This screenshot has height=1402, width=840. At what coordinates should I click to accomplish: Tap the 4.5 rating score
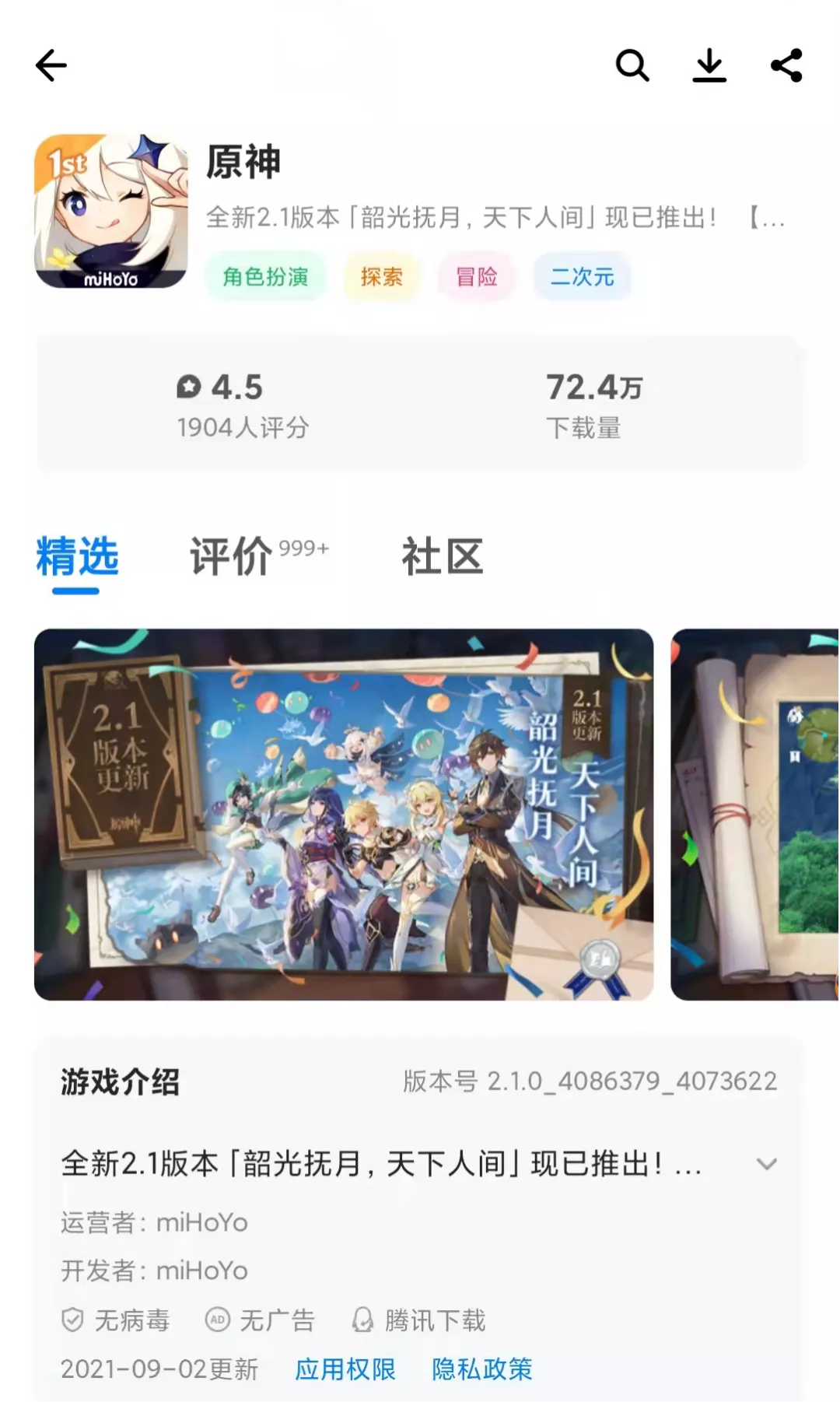click(236, 387)
